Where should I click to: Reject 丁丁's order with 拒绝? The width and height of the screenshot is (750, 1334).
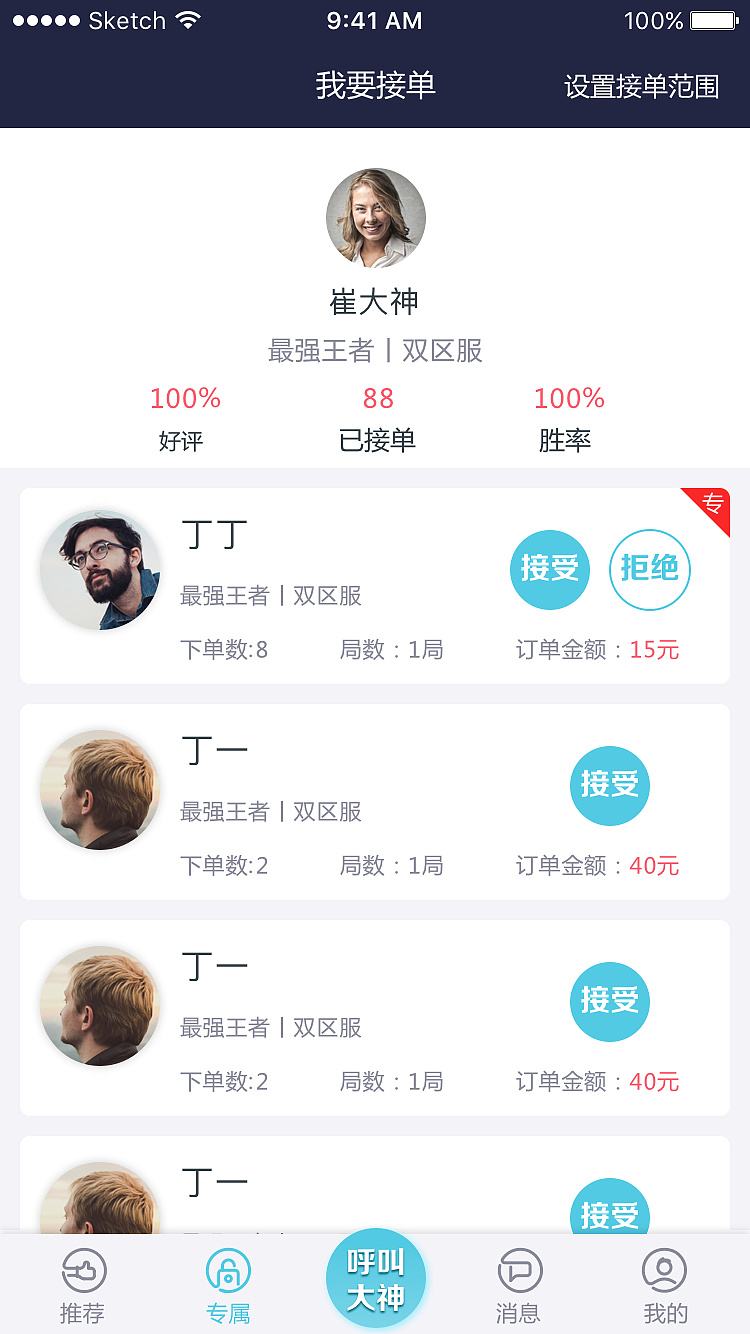pos(649,569)
